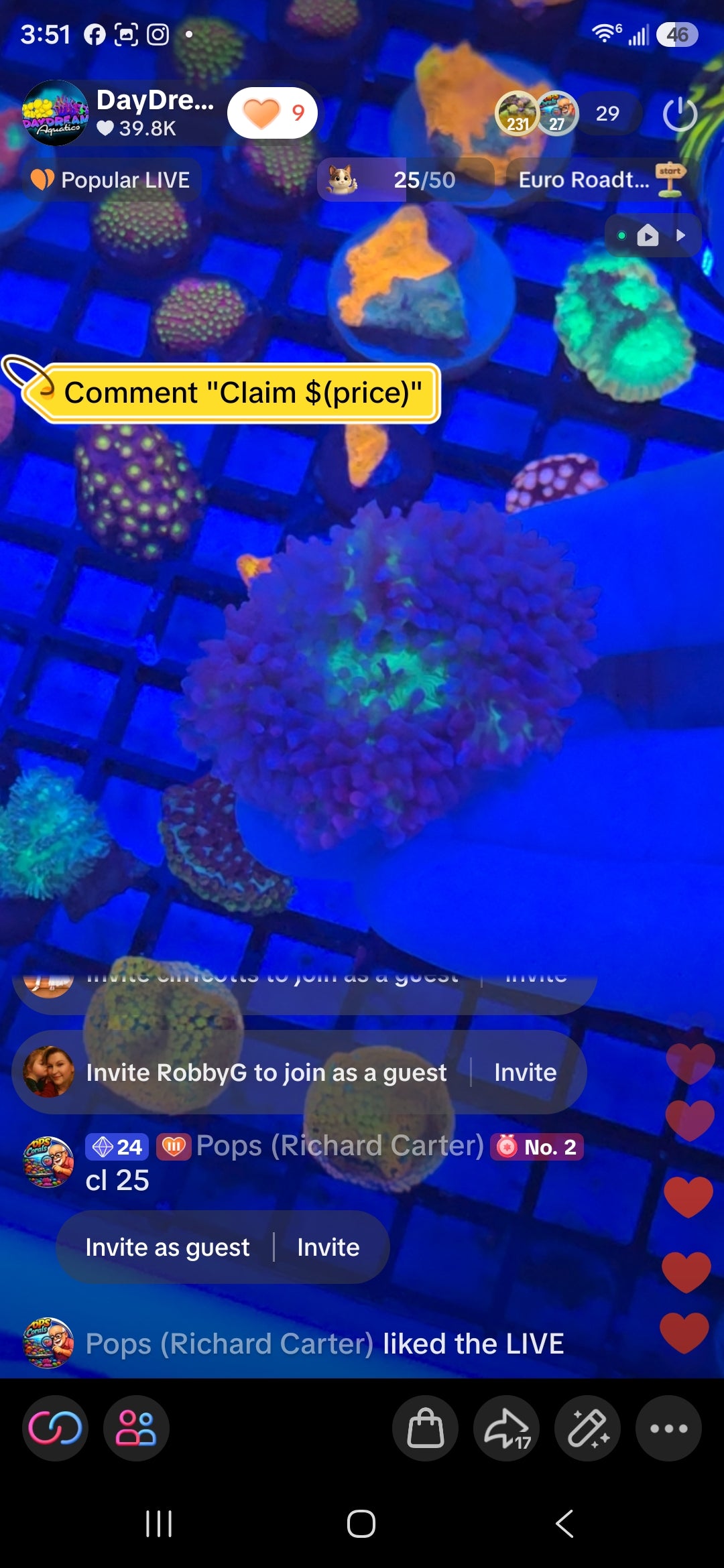Open the Popular LIVE ranking chip

click(x=111, y=180)
